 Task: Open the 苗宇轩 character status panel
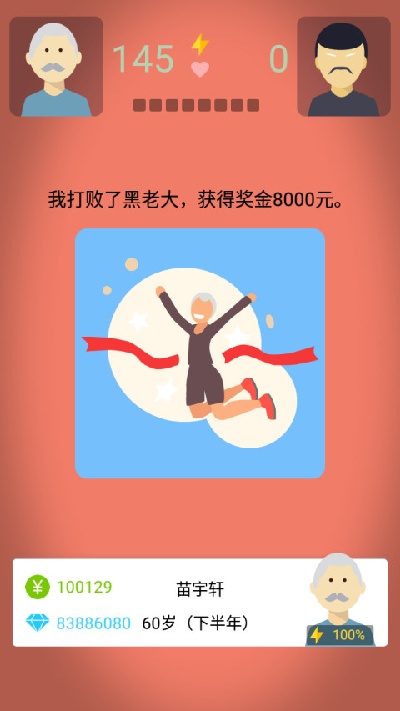click(200, 602)
